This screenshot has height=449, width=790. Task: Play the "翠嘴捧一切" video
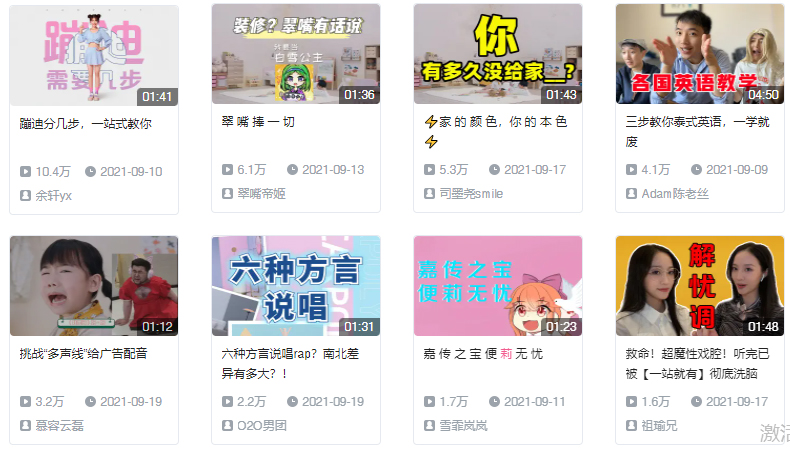pyautogui.click(x=296, y=55)
